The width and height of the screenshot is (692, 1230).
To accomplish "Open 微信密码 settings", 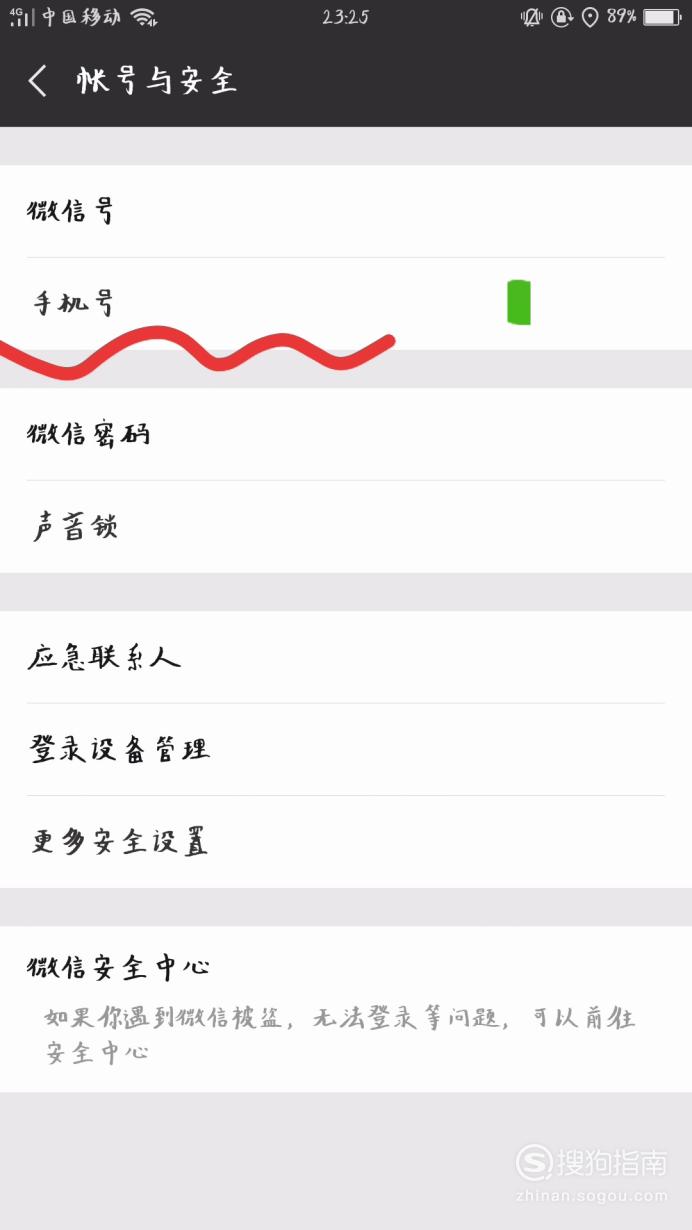I will coord(346,434).
